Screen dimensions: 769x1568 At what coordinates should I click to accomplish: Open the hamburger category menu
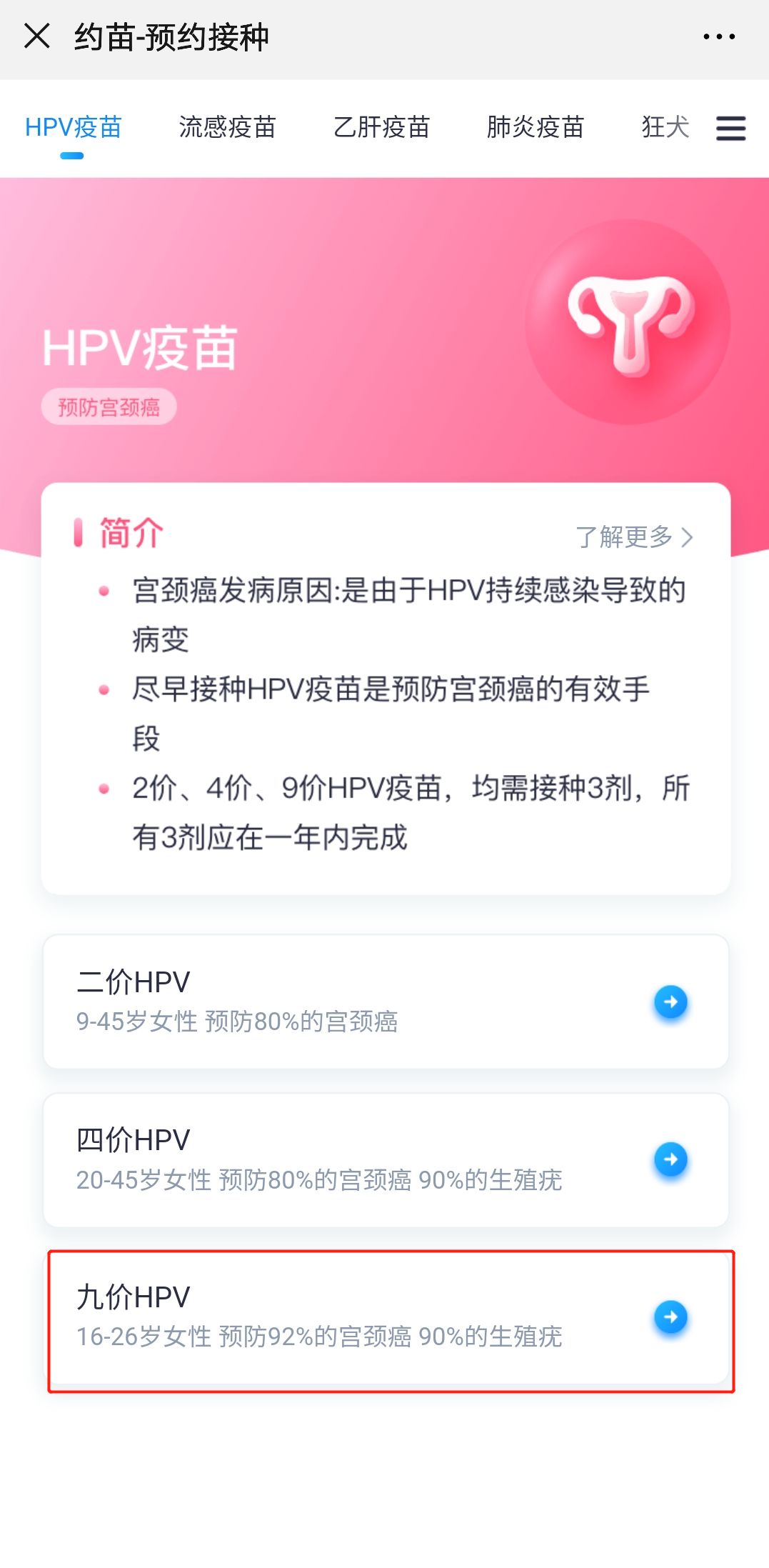[x=730, y=129]
